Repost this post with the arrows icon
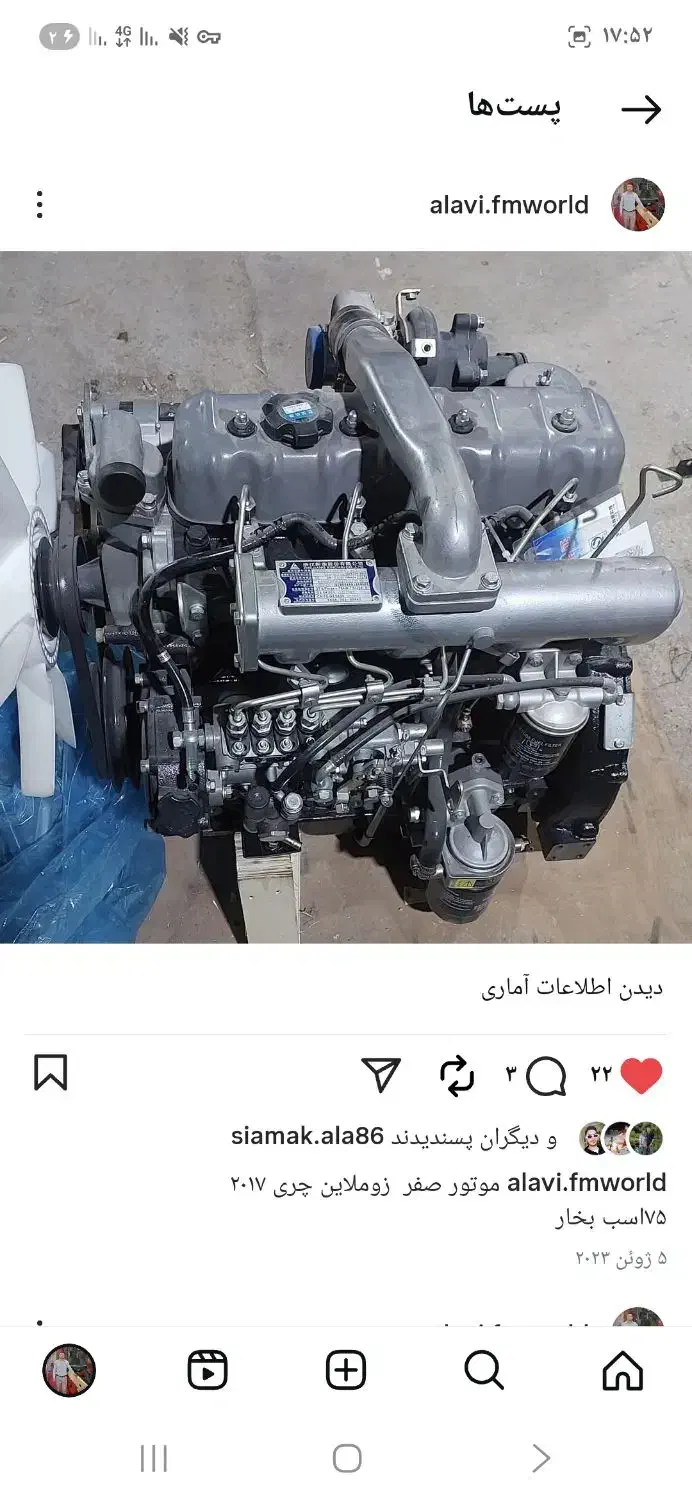The width and height of the screenshot is (692, 1500). pos(457,1076)
